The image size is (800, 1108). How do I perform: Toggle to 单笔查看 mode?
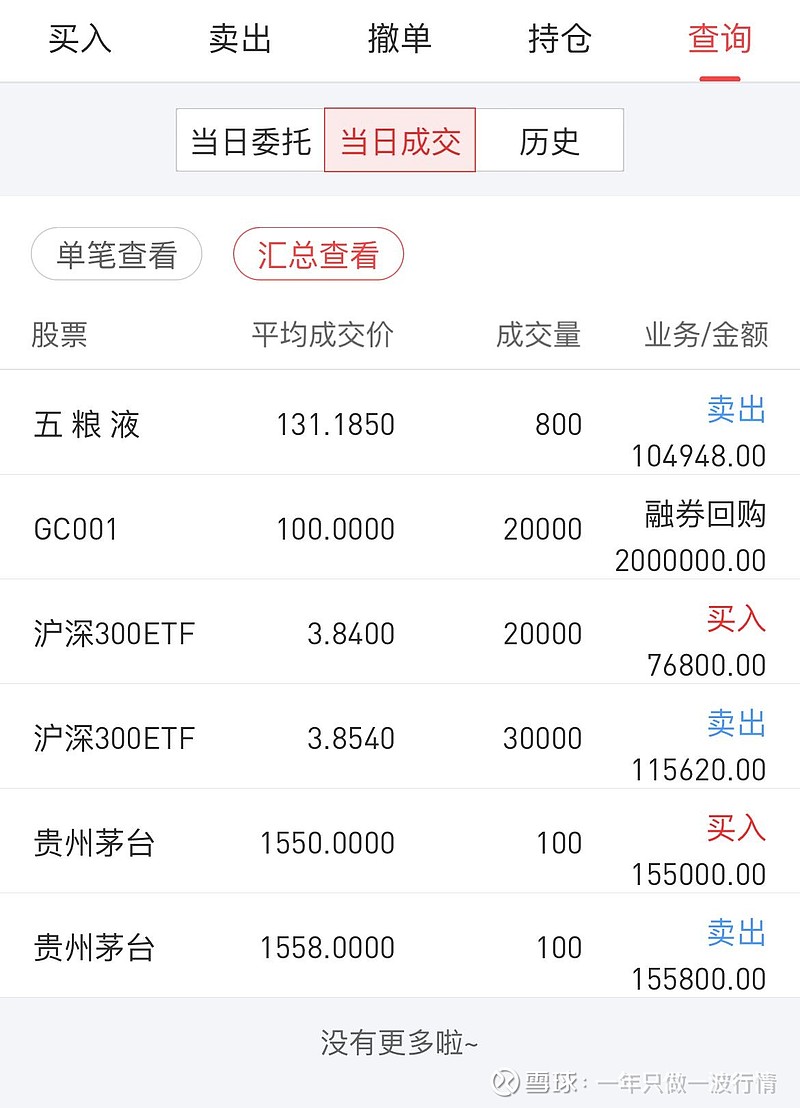tap(115, 255)
